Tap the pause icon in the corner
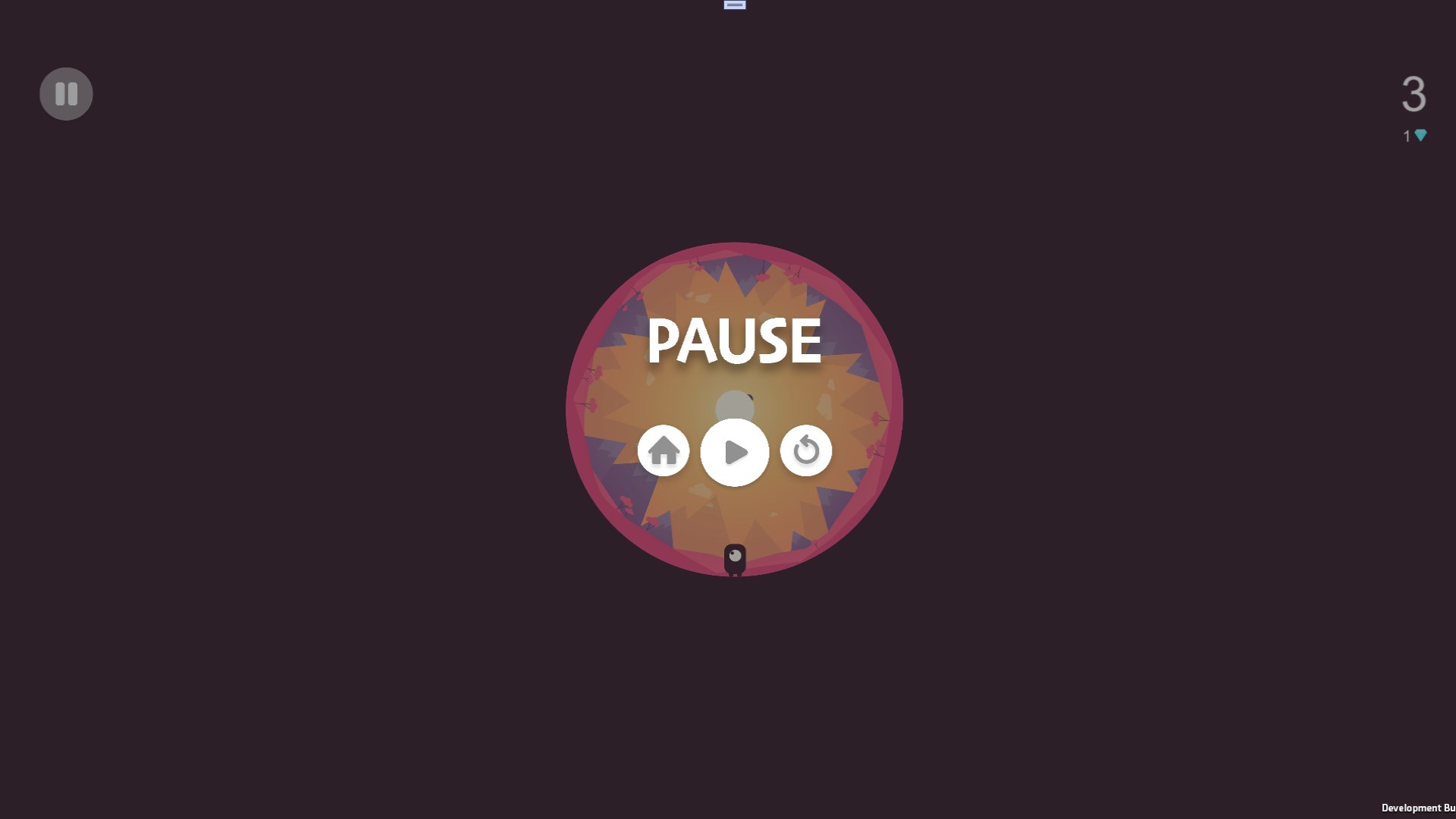Screen dimensions: 1456x819 tap(66, 94)
